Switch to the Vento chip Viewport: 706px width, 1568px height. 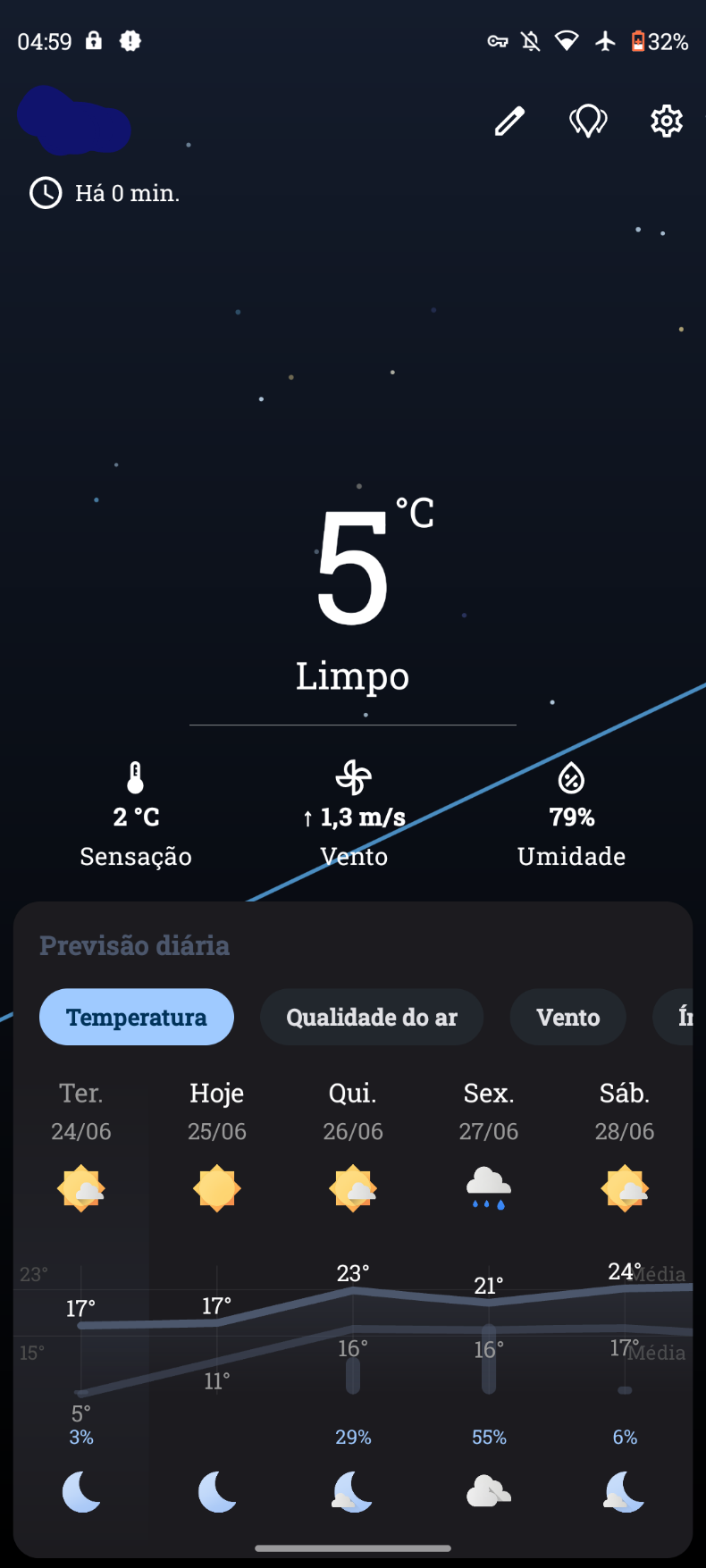(568, 1017)
